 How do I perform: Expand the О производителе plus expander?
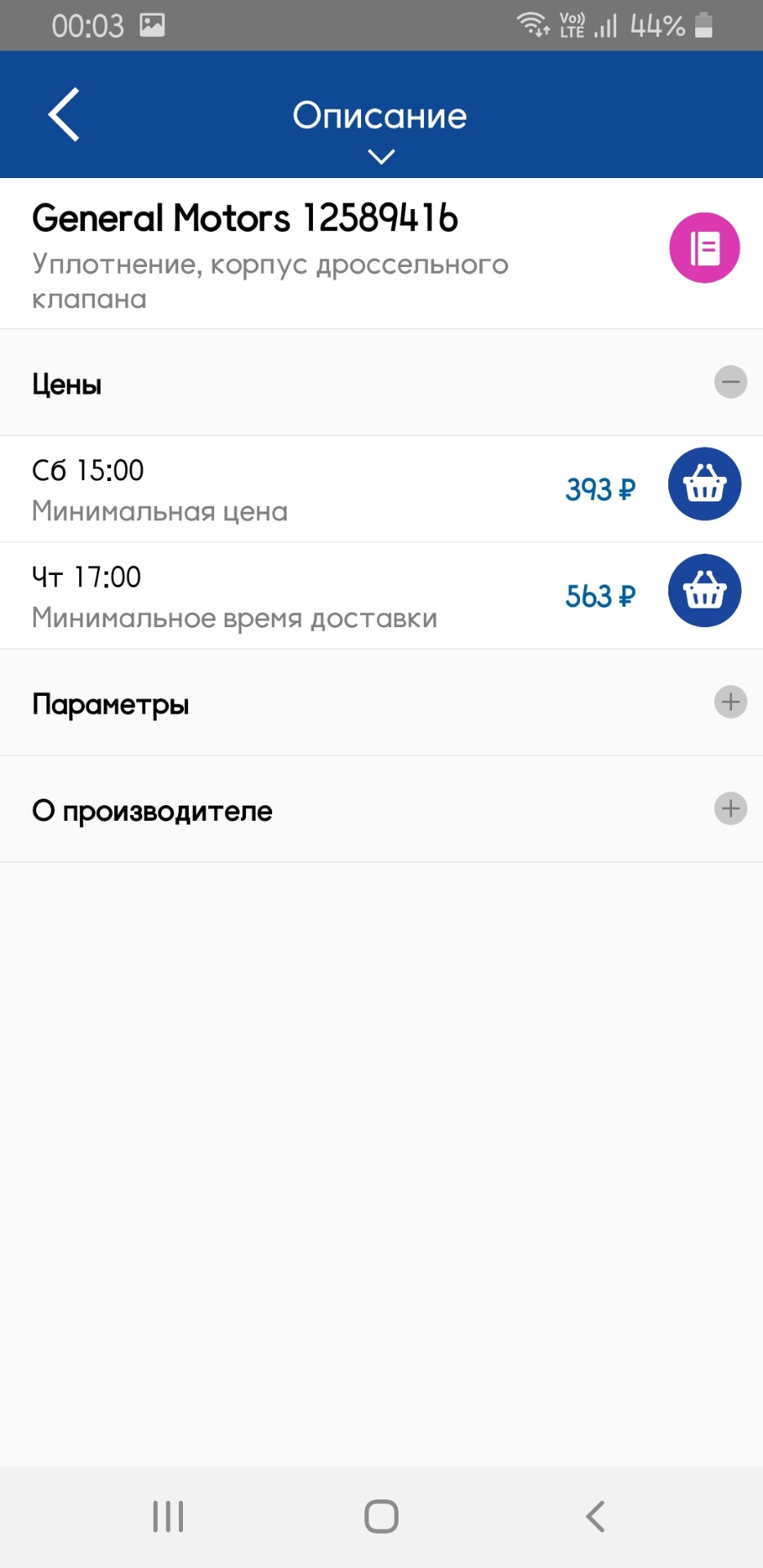[x=730, y=808]
